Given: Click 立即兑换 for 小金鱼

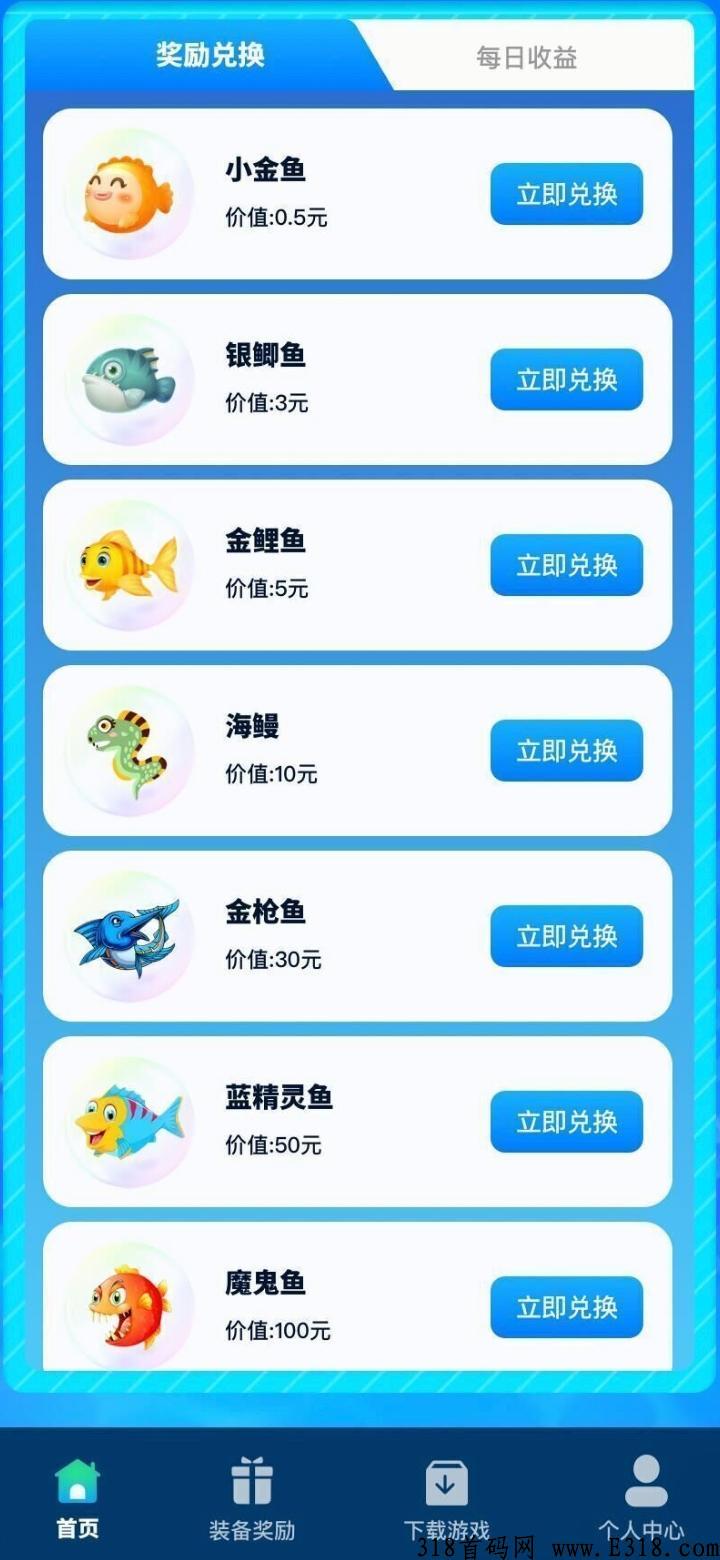Looking at the screenshot, I should 566,193.
